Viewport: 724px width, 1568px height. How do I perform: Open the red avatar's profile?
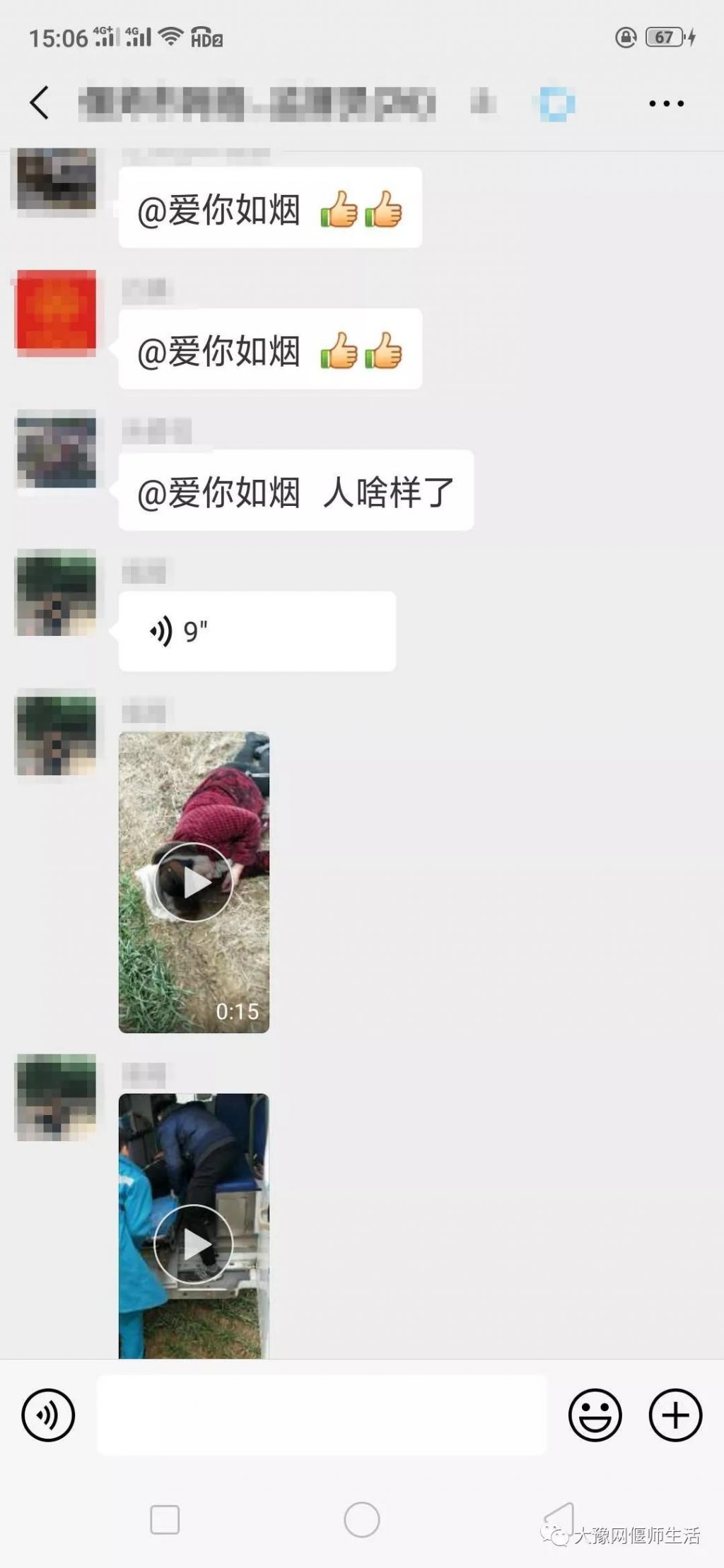(56, 312)
